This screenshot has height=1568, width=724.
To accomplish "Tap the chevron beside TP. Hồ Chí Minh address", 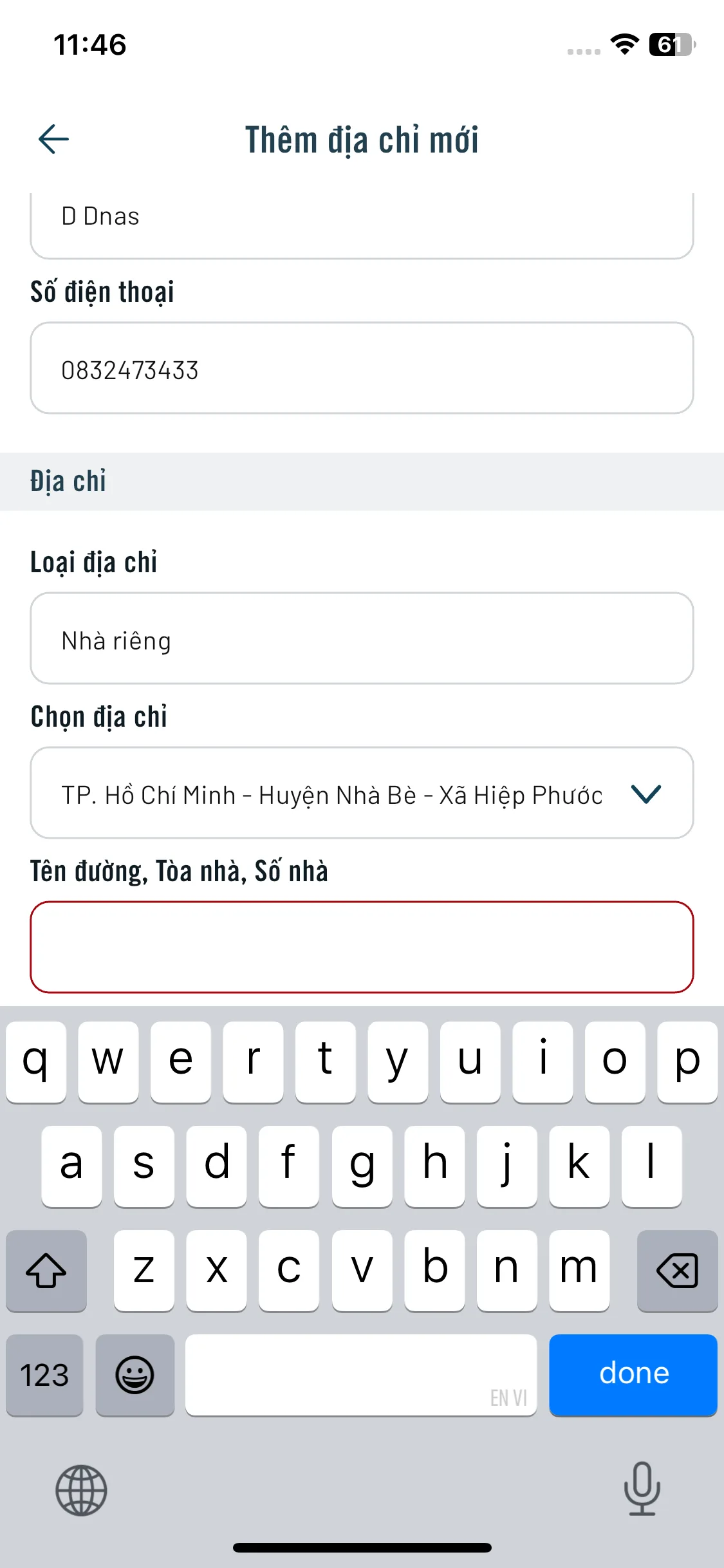I will click(648, 796).
